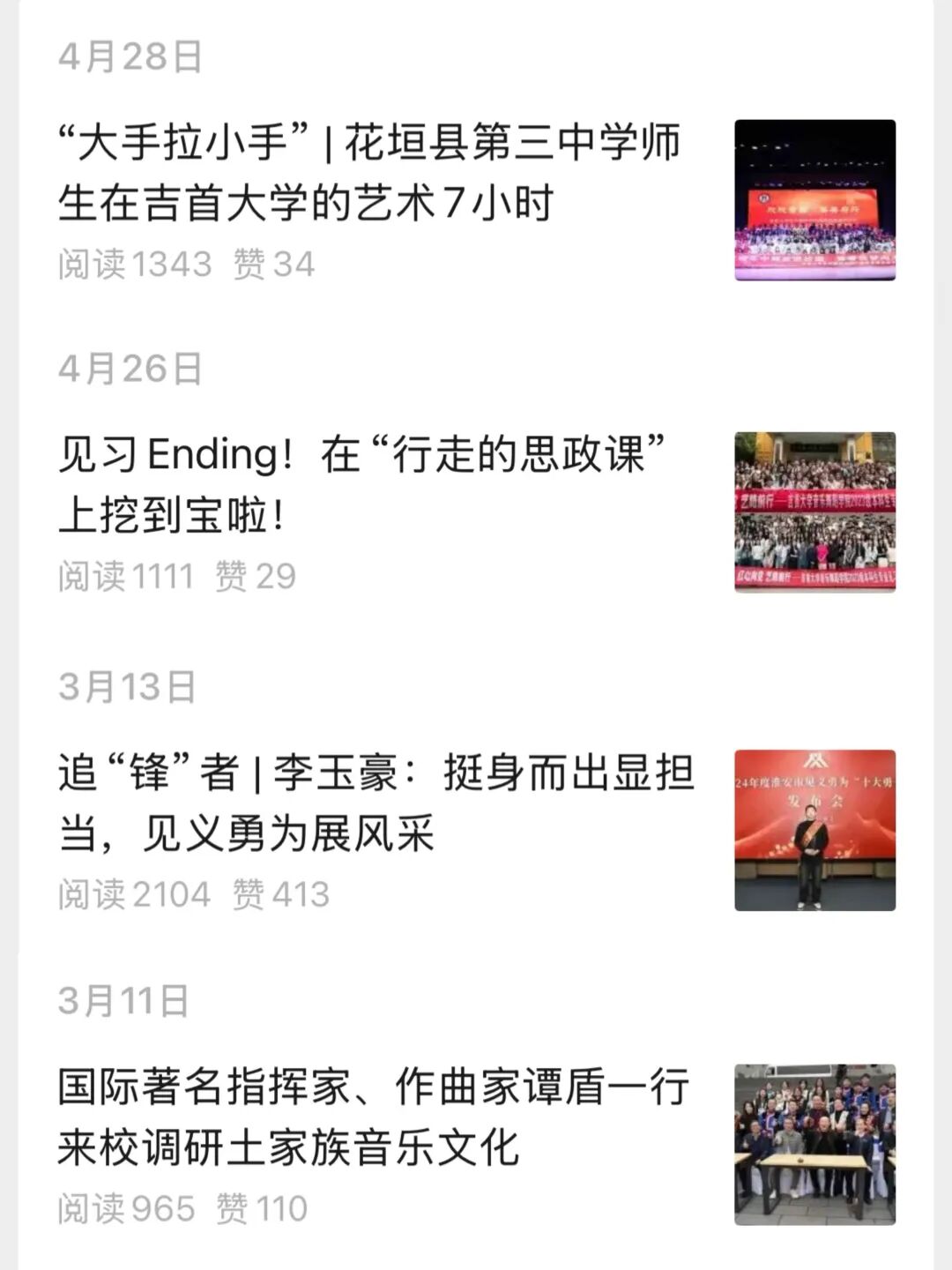Open the 谭盾 土家族音乐文化 article

374,1117
